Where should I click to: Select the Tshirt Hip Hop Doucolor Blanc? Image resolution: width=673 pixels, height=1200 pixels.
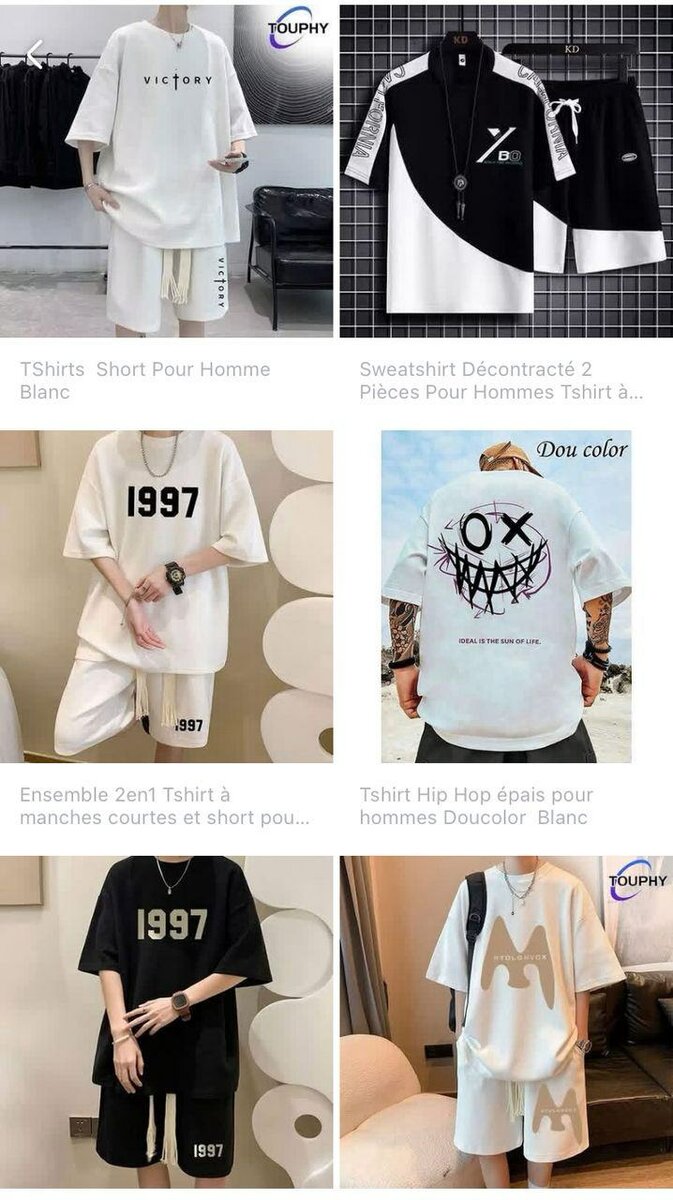pos(505,596)
